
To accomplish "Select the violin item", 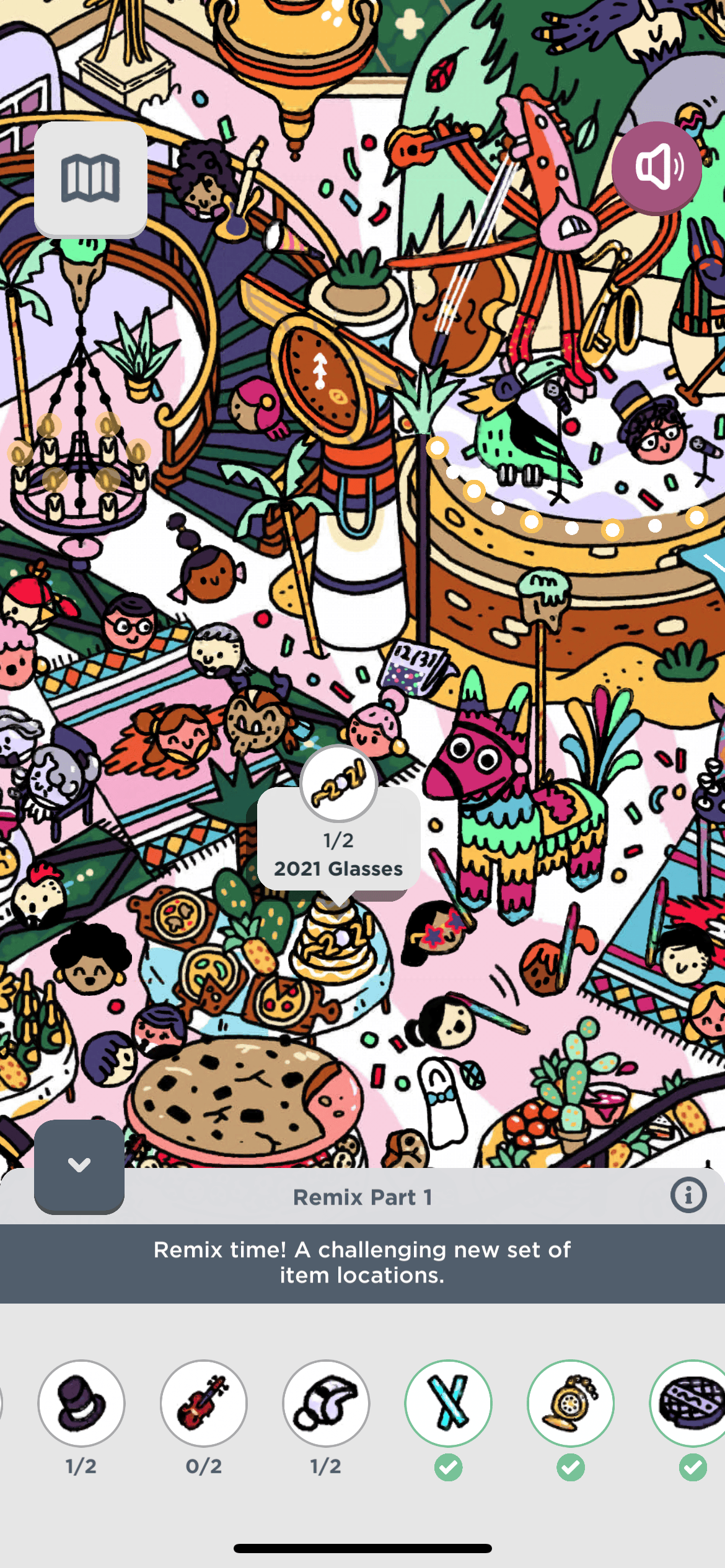I will 203,1403.
